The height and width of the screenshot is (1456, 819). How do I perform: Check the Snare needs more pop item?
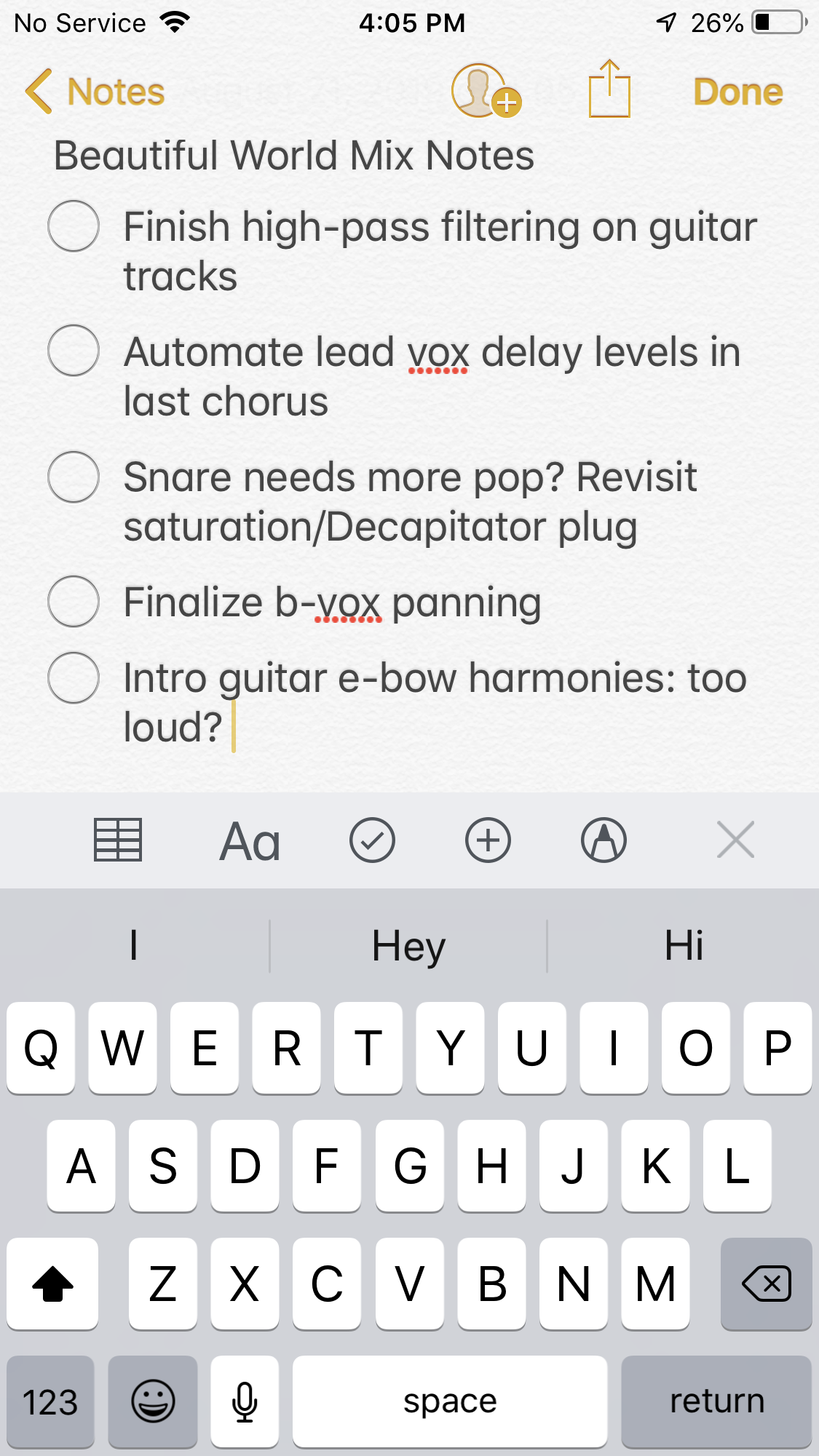click(74, 477)
